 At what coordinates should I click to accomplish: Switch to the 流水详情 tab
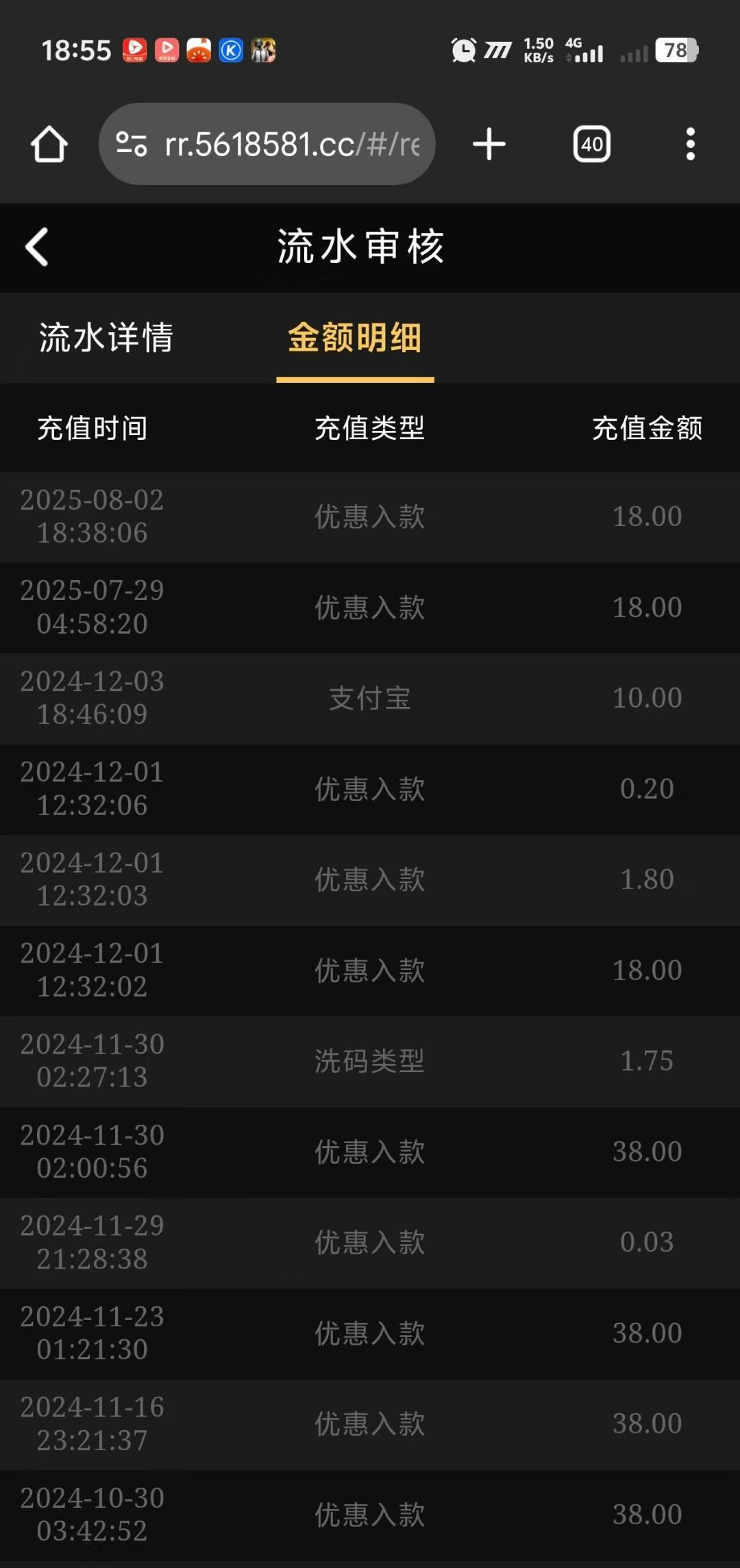pos(106,338)
